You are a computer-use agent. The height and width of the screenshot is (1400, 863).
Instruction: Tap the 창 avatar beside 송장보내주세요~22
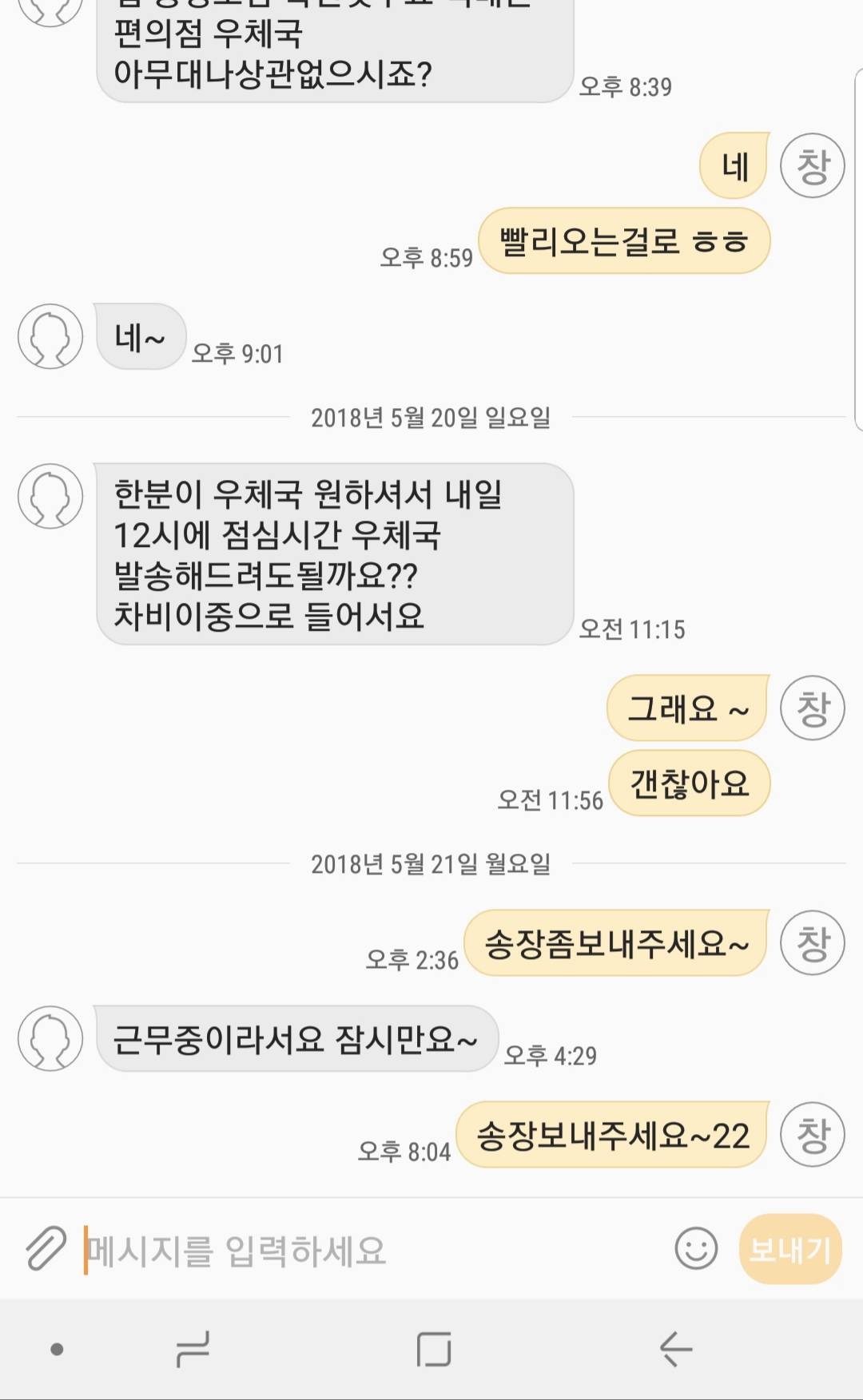pos(812,1135)
